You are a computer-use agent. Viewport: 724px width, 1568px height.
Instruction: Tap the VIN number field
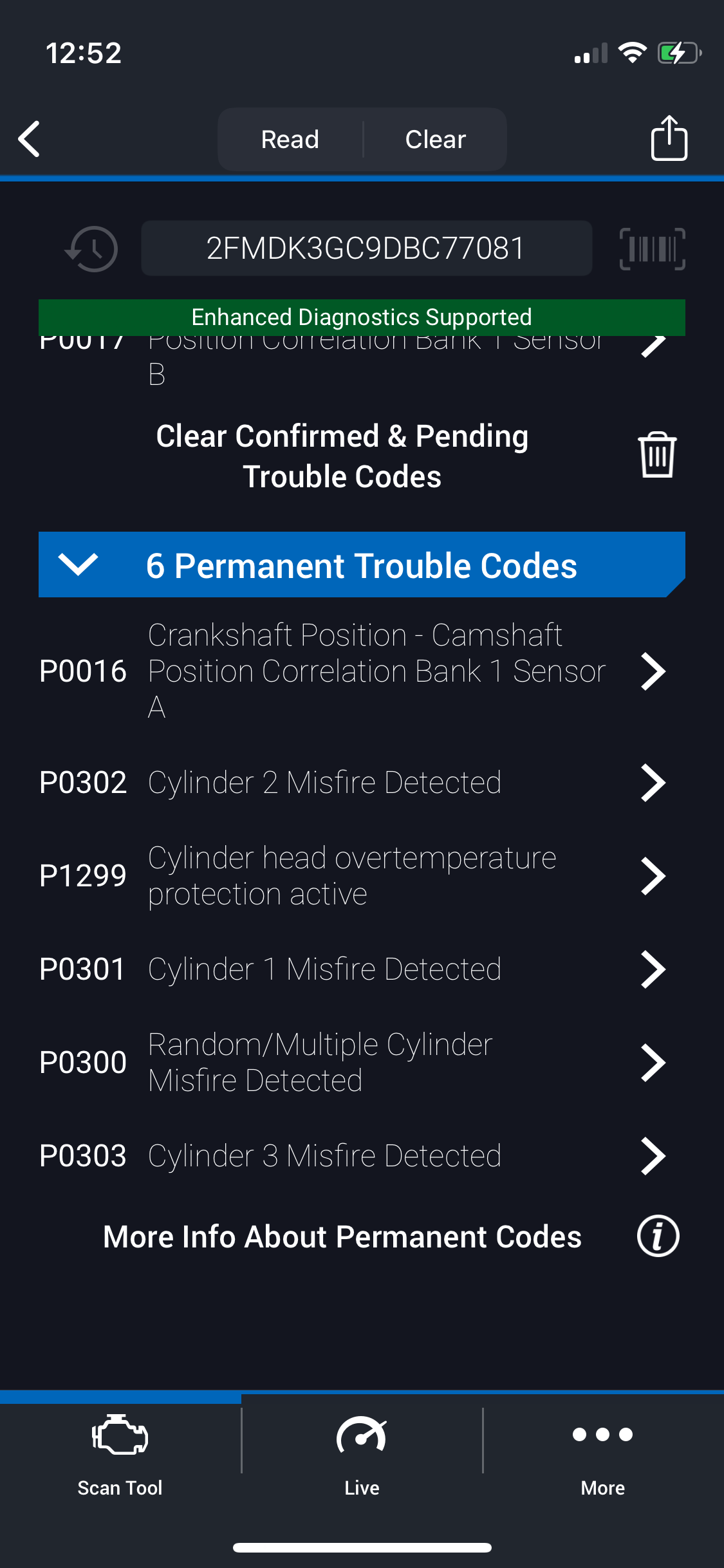coord(366,248)
